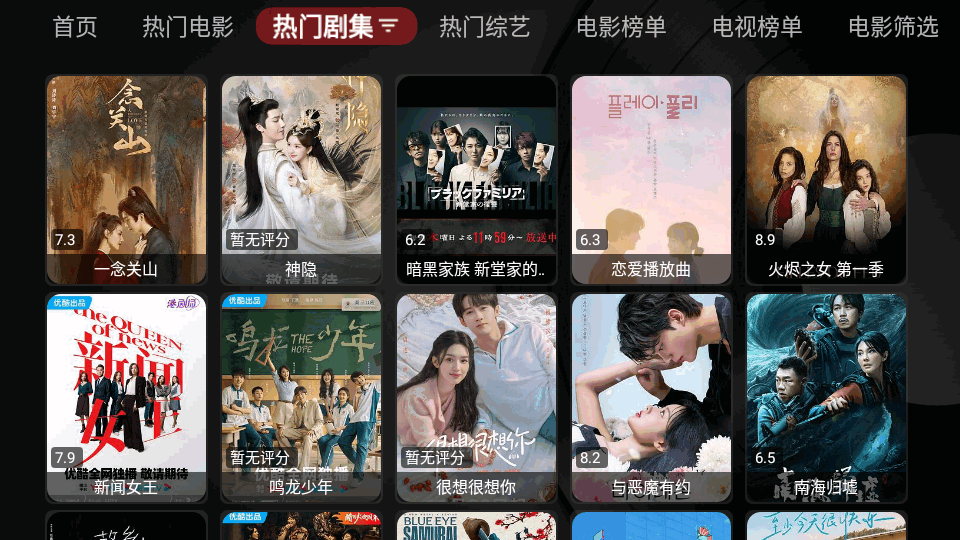The image size is (960, 540).
Task: View details for 鸣龙少年
Action: pyautogui.click(x=301, y=398)
